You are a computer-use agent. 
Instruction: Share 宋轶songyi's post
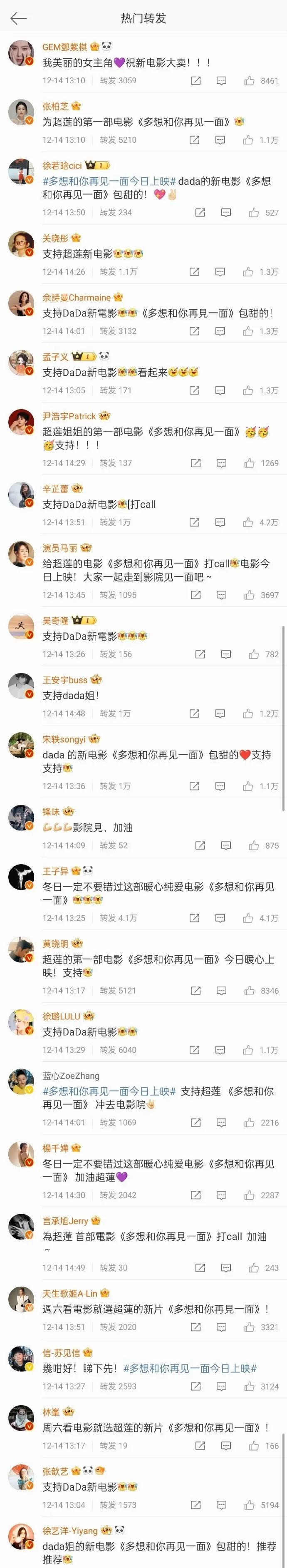[x=194, y=786]
